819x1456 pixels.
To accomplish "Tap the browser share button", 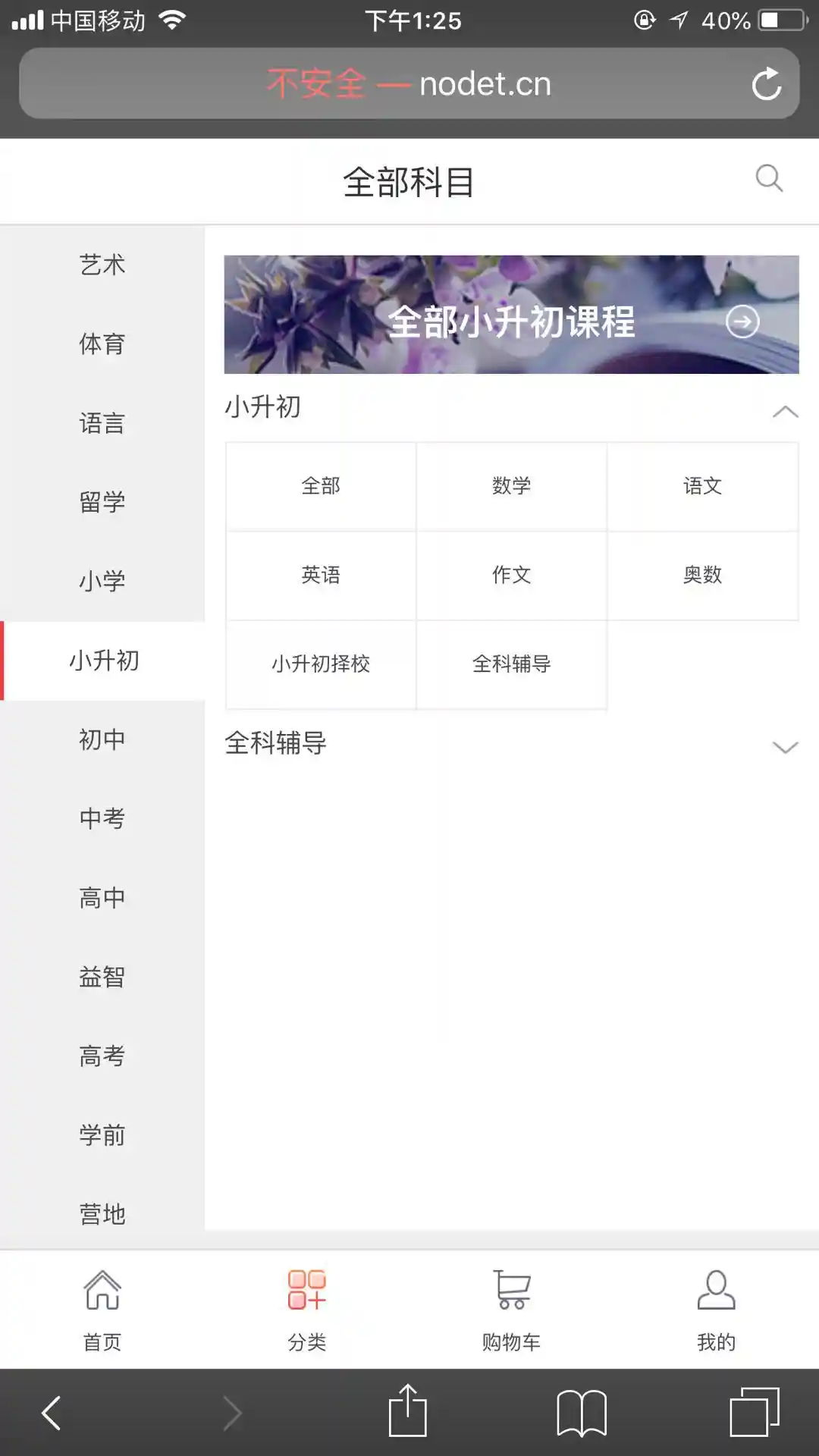I will click(x=408, y=1412).
